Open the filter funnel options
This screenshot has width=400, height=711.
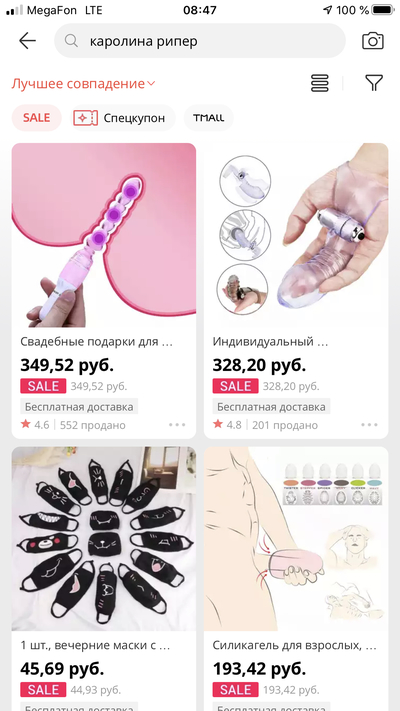374,83
